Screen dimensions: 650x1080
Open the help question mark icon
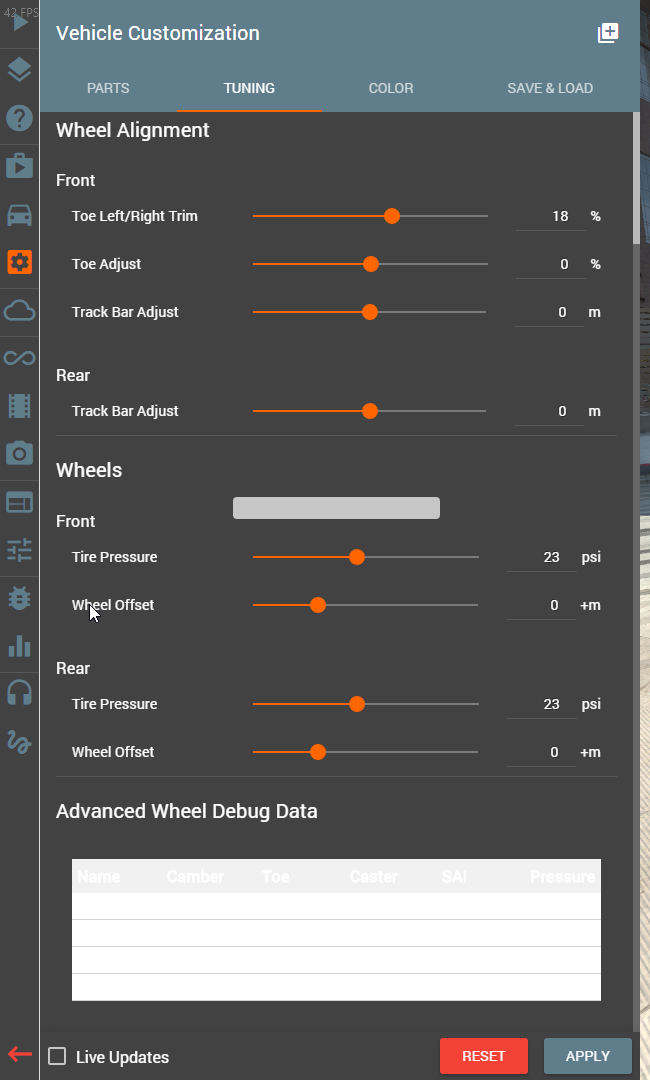(19, 118)
